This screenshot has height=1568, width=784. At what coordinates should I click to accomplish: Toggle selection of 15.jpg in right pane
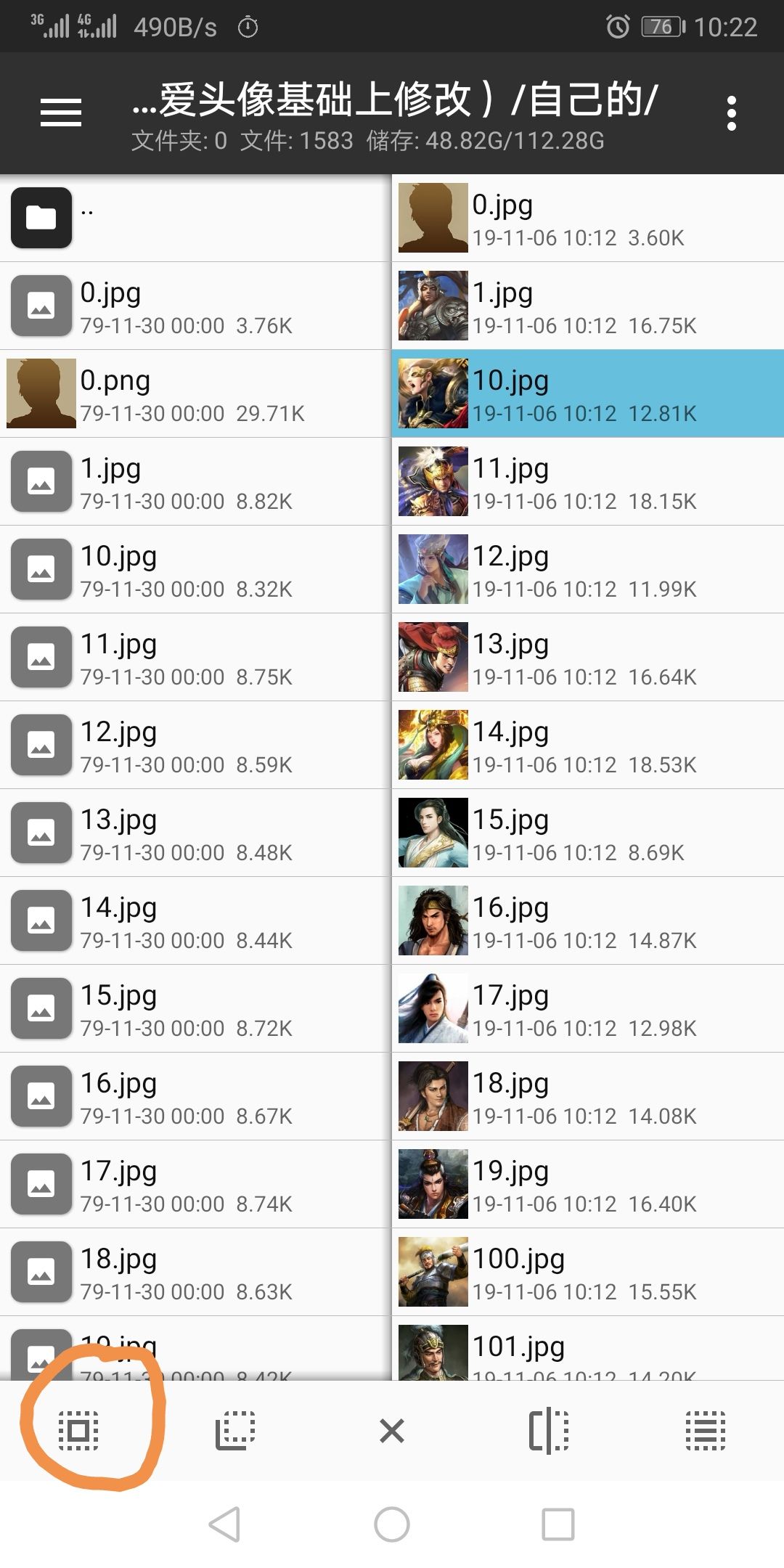pos(588,833)
